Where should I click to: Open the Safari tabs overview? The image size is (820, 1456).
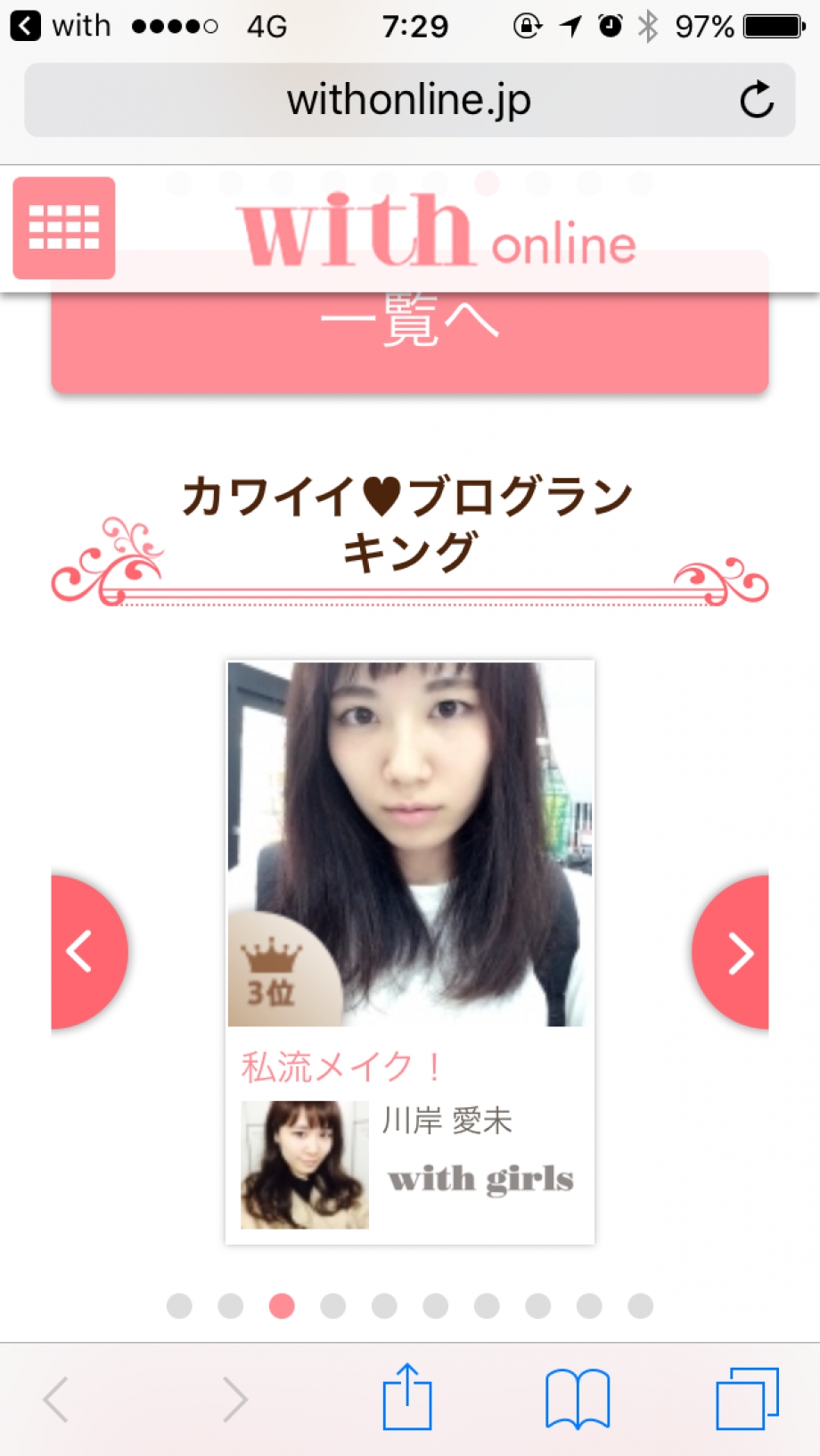(x=747, y=1399)
